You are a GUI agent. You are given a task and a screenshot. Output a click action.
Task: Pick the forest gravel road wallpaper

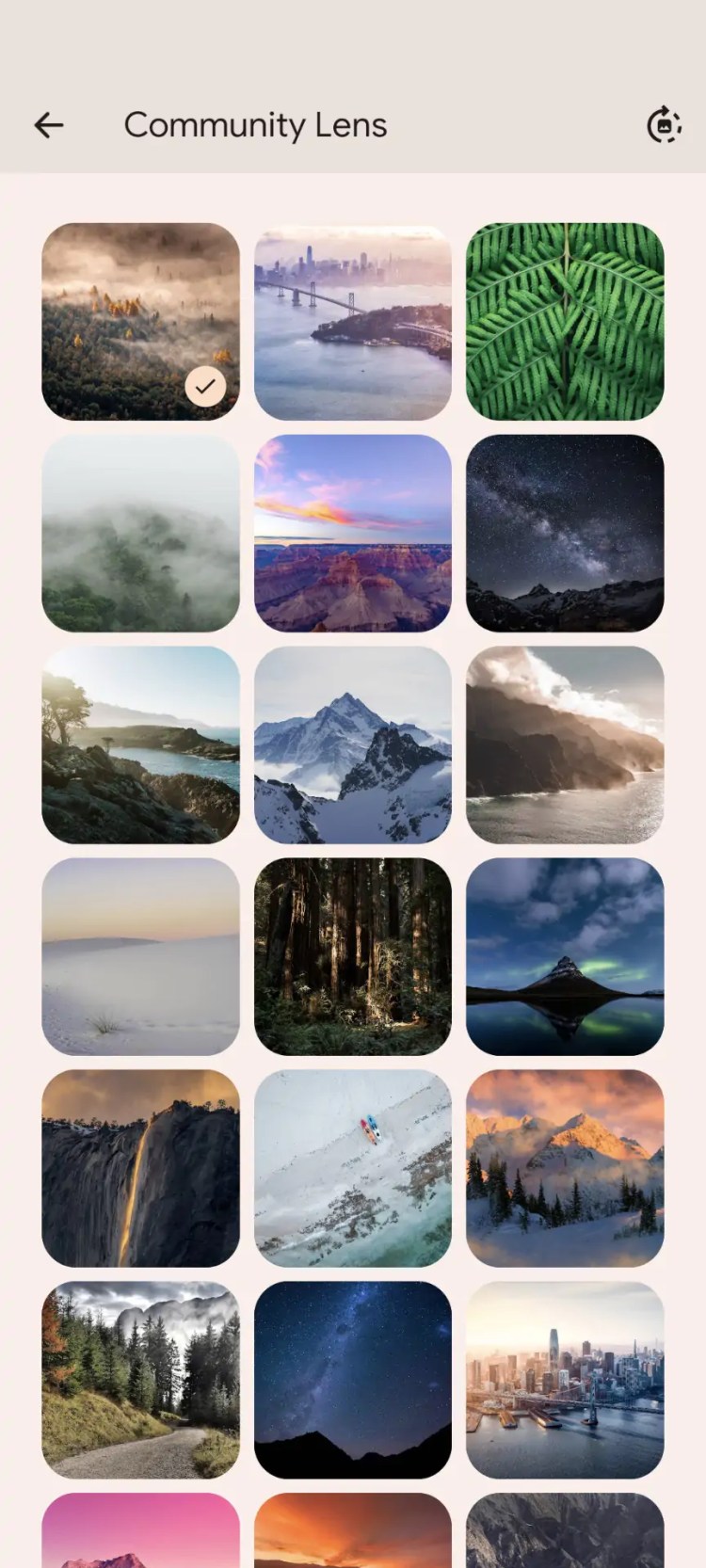point(140,1380)
